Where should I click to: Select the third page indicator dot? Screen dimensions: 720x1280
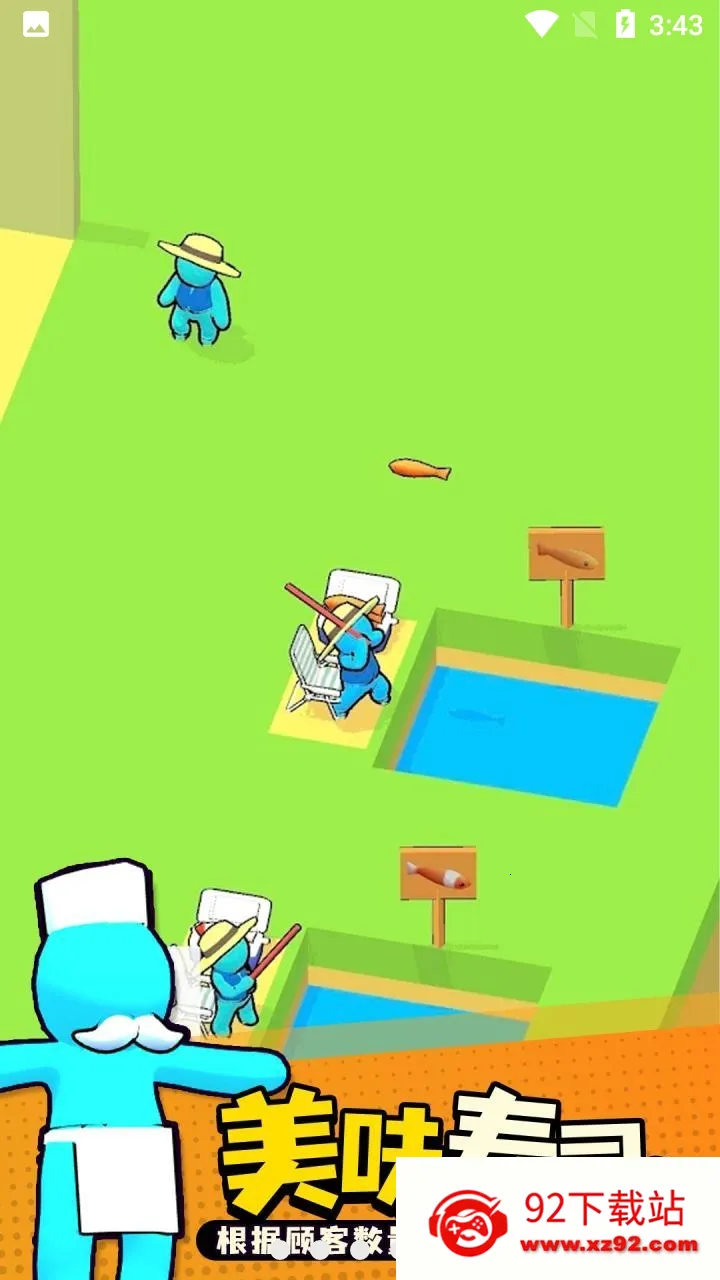359,1249
